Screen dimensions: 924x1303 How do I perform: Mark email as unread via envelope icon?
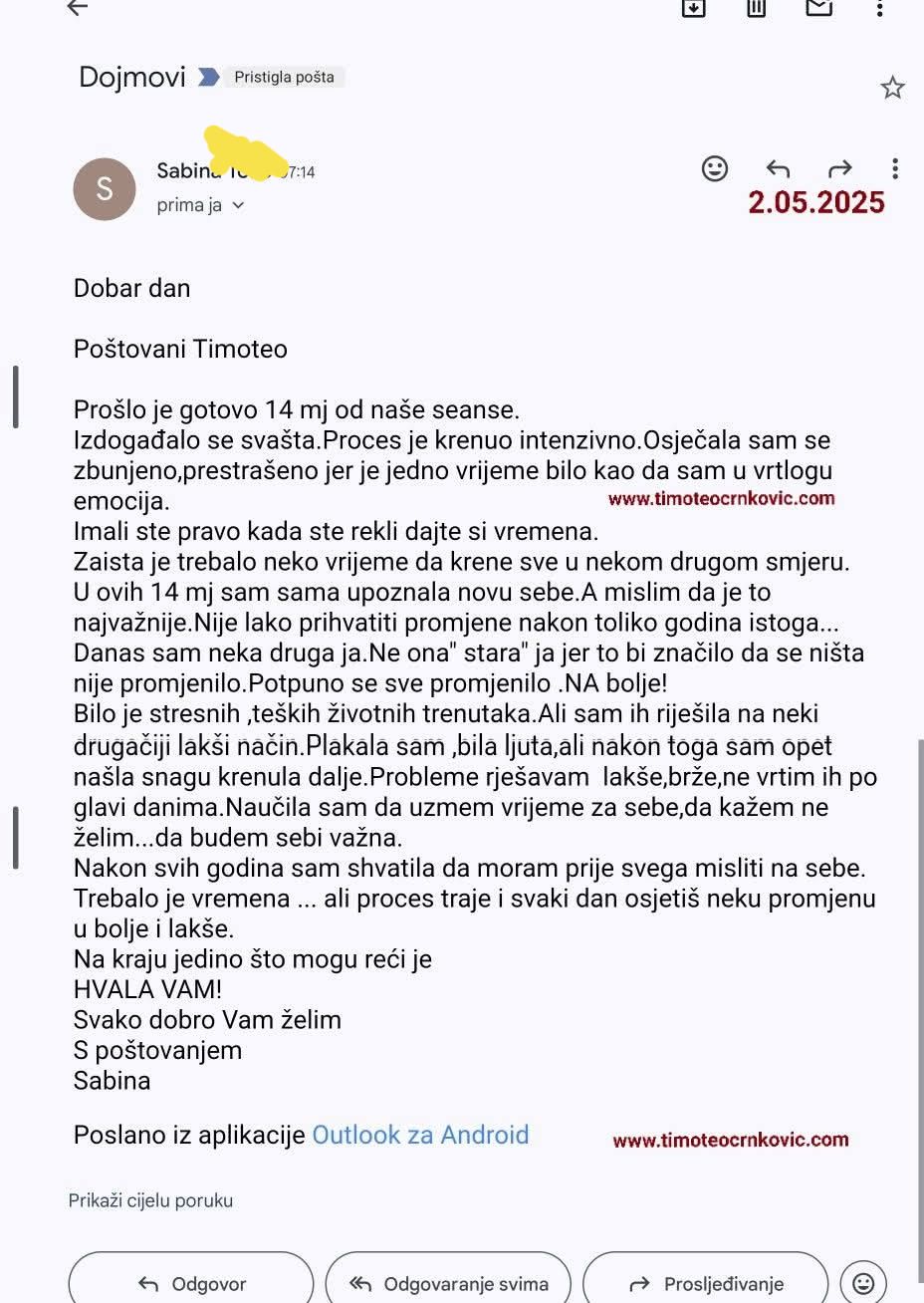[818, 9]
